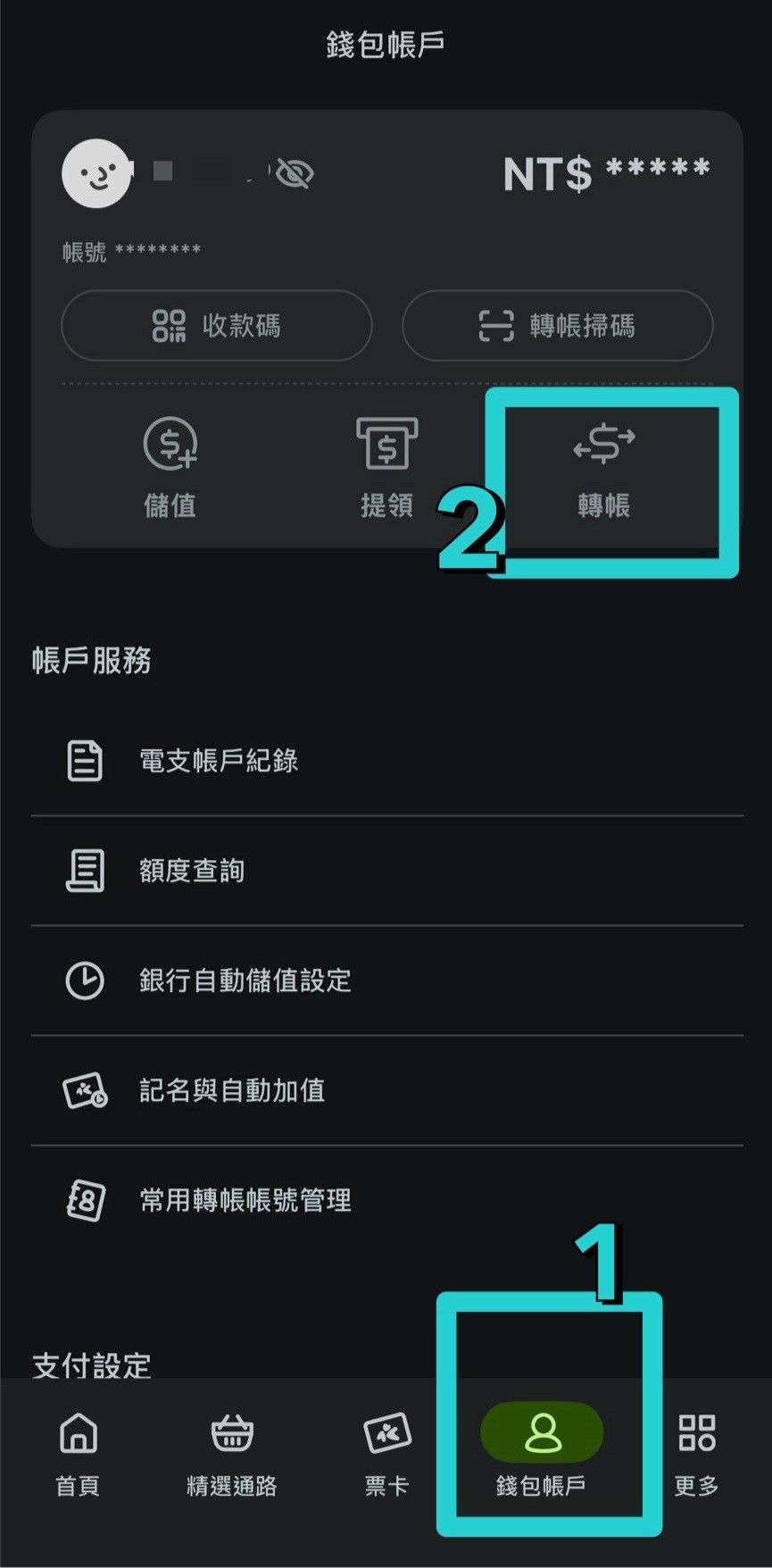Select 儲值 to top up wallet

click(170, 467)
